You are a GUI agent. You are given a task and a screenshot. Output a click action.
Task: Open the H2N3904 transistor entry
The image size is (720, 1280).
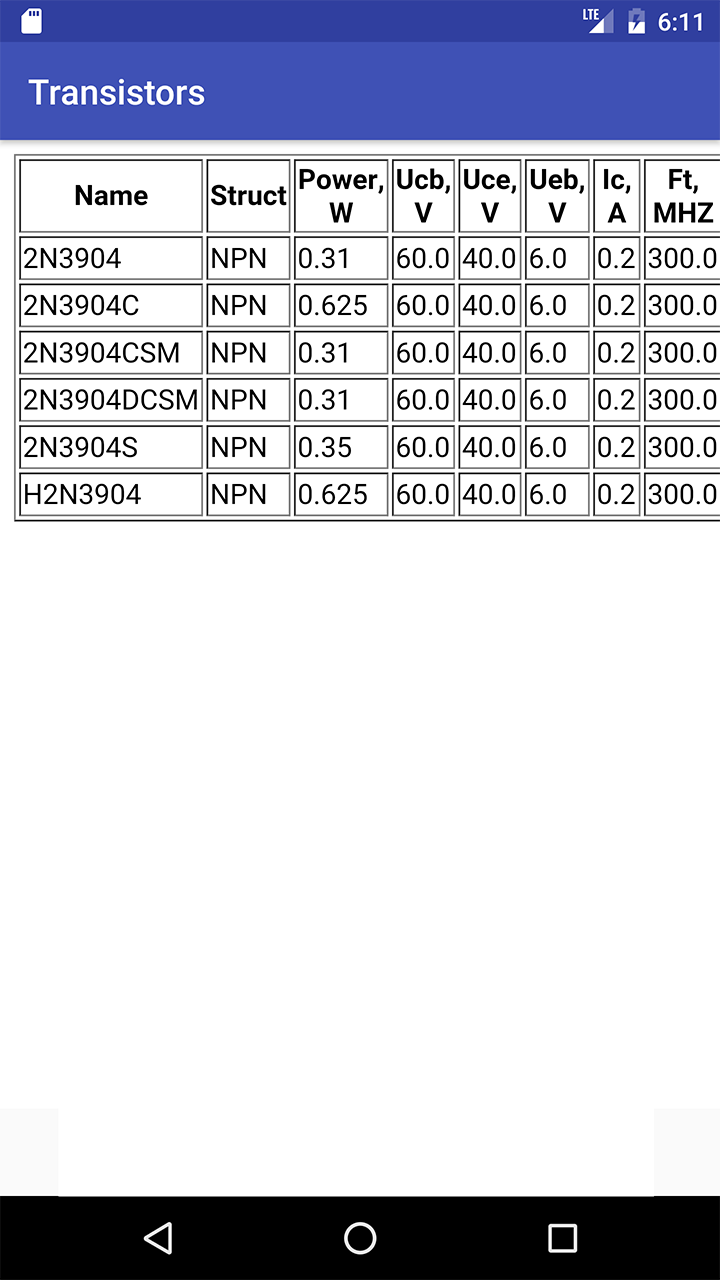(110, 493)
